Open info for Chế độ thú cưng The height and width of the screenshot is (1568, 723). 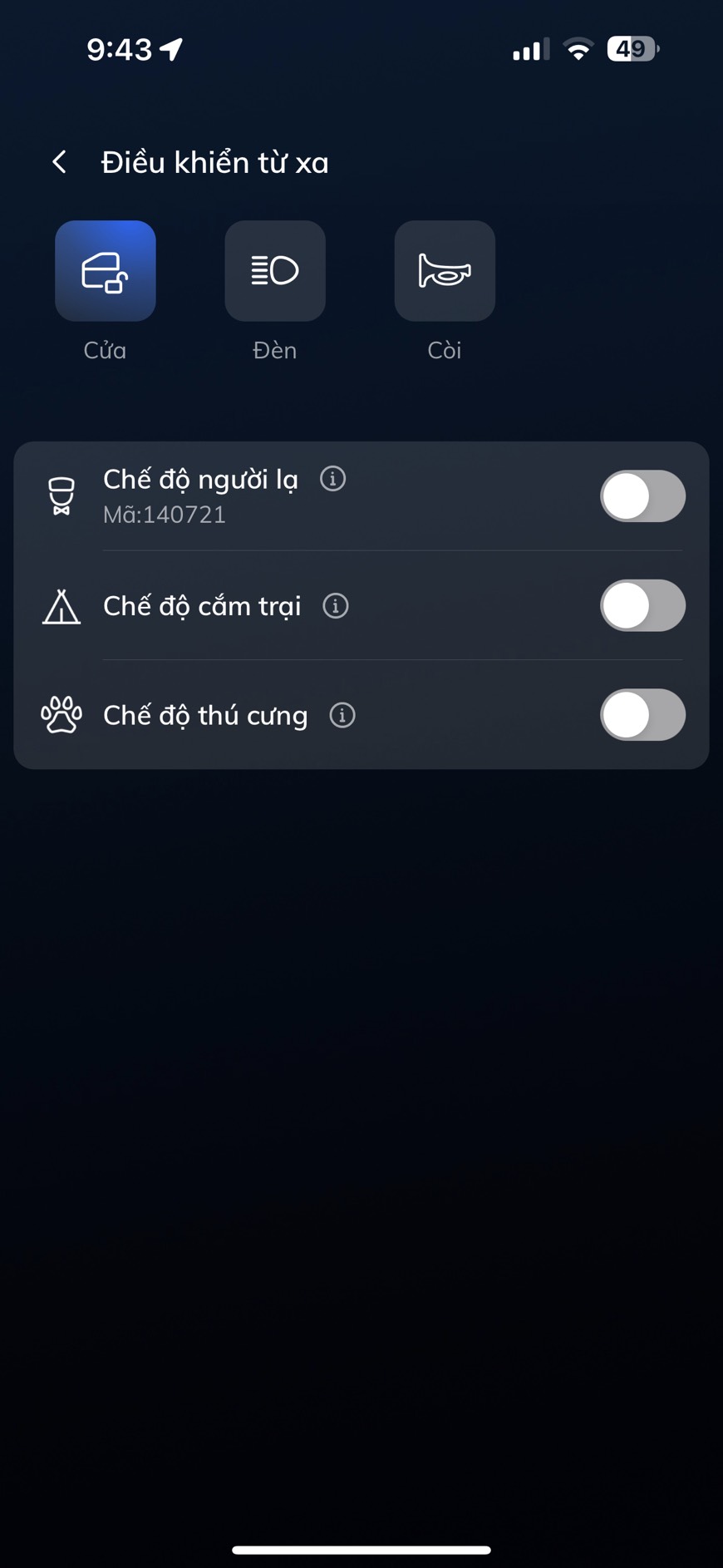[x=342, y=715]
